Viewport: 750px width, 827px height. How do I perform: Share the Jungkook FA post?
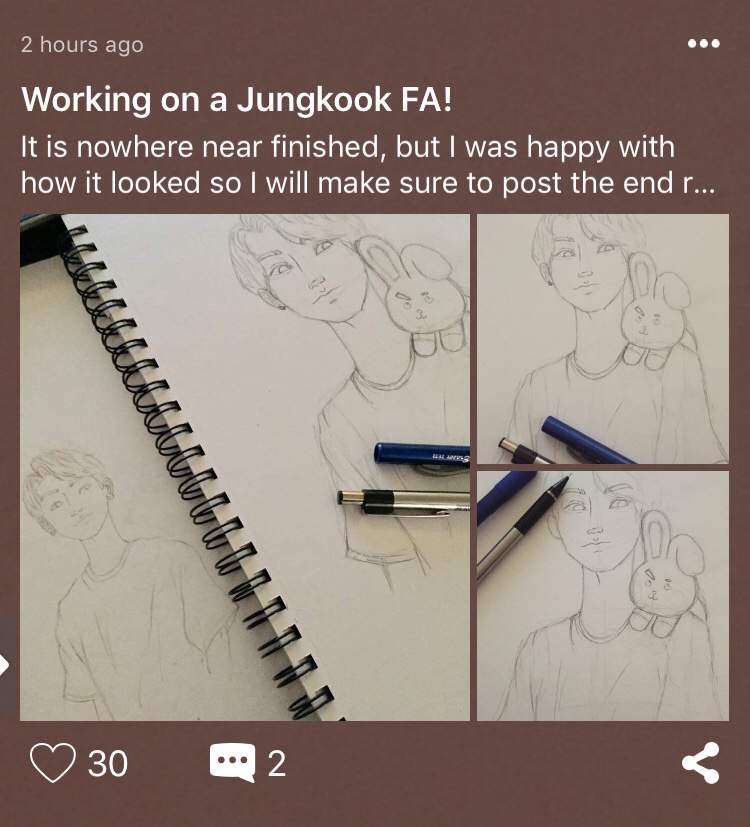point(700,764)
